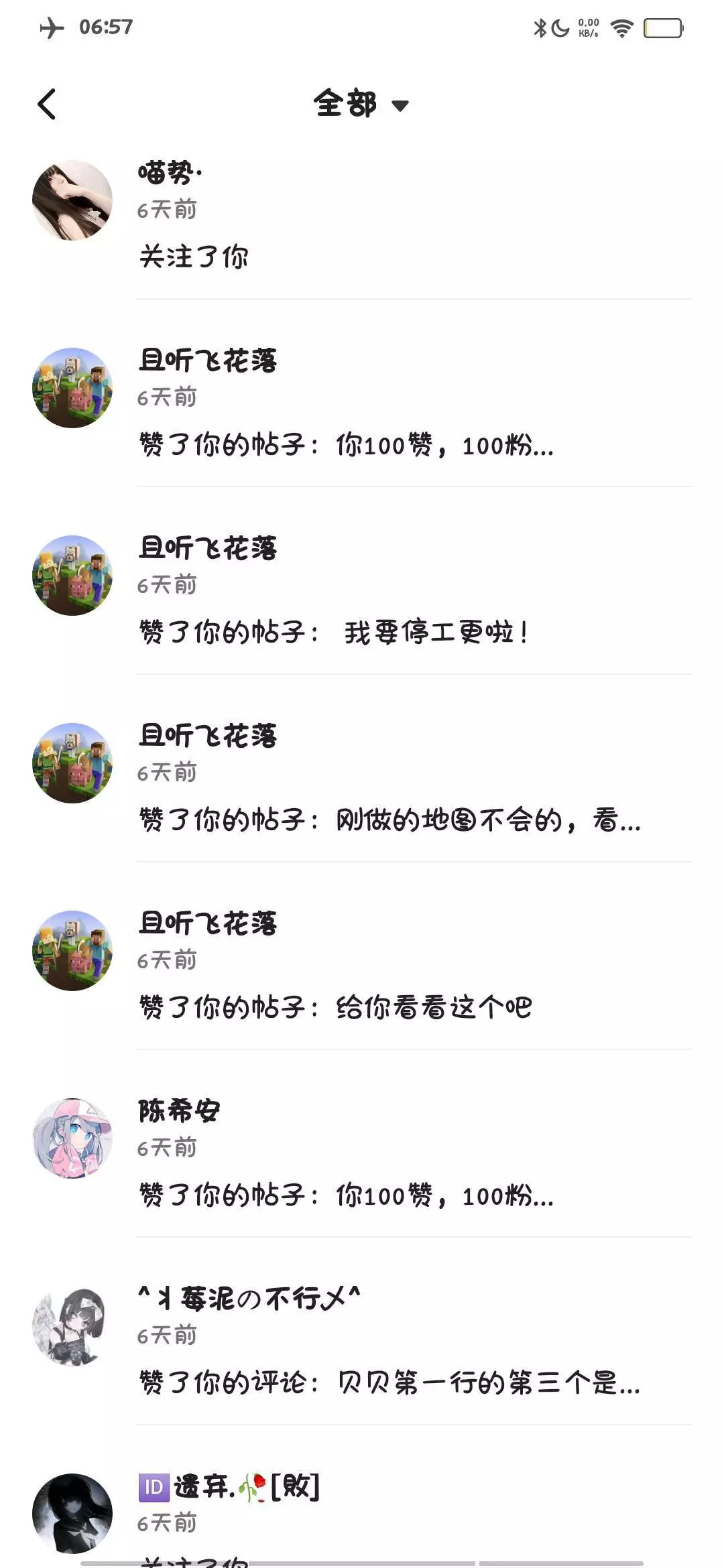
Task: Open the 全部 filter dropdown
Action: tap(361, 105)
